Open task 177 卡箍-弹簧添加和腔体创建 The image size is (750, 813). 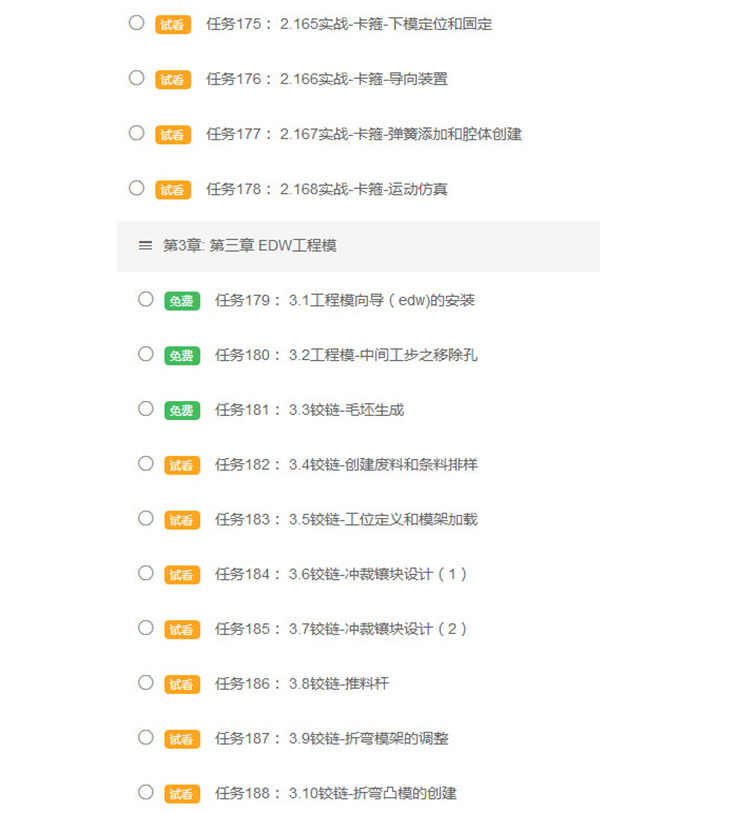tap(363, 134)
